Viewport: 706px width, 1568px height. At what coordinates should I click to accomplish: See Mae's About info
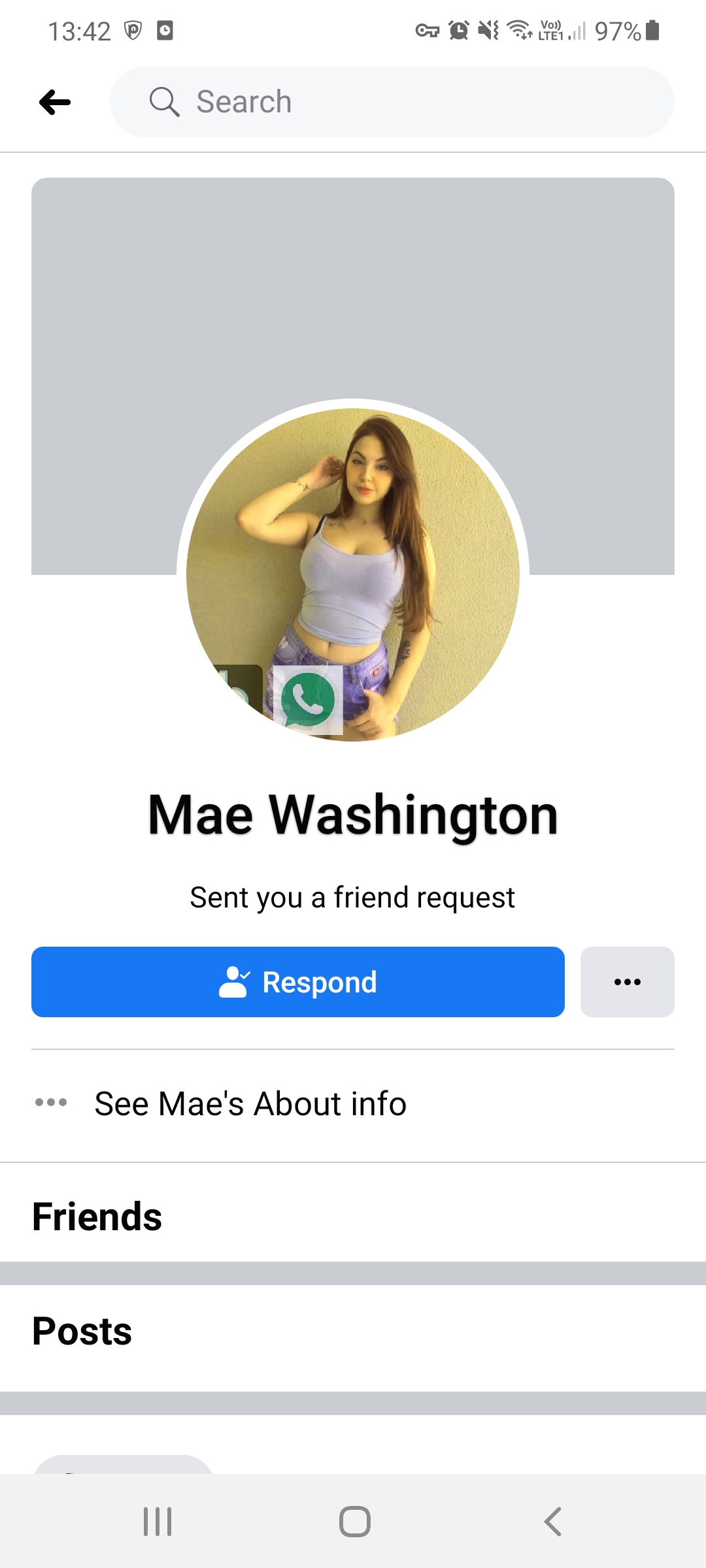click(x=250, y=1103)
